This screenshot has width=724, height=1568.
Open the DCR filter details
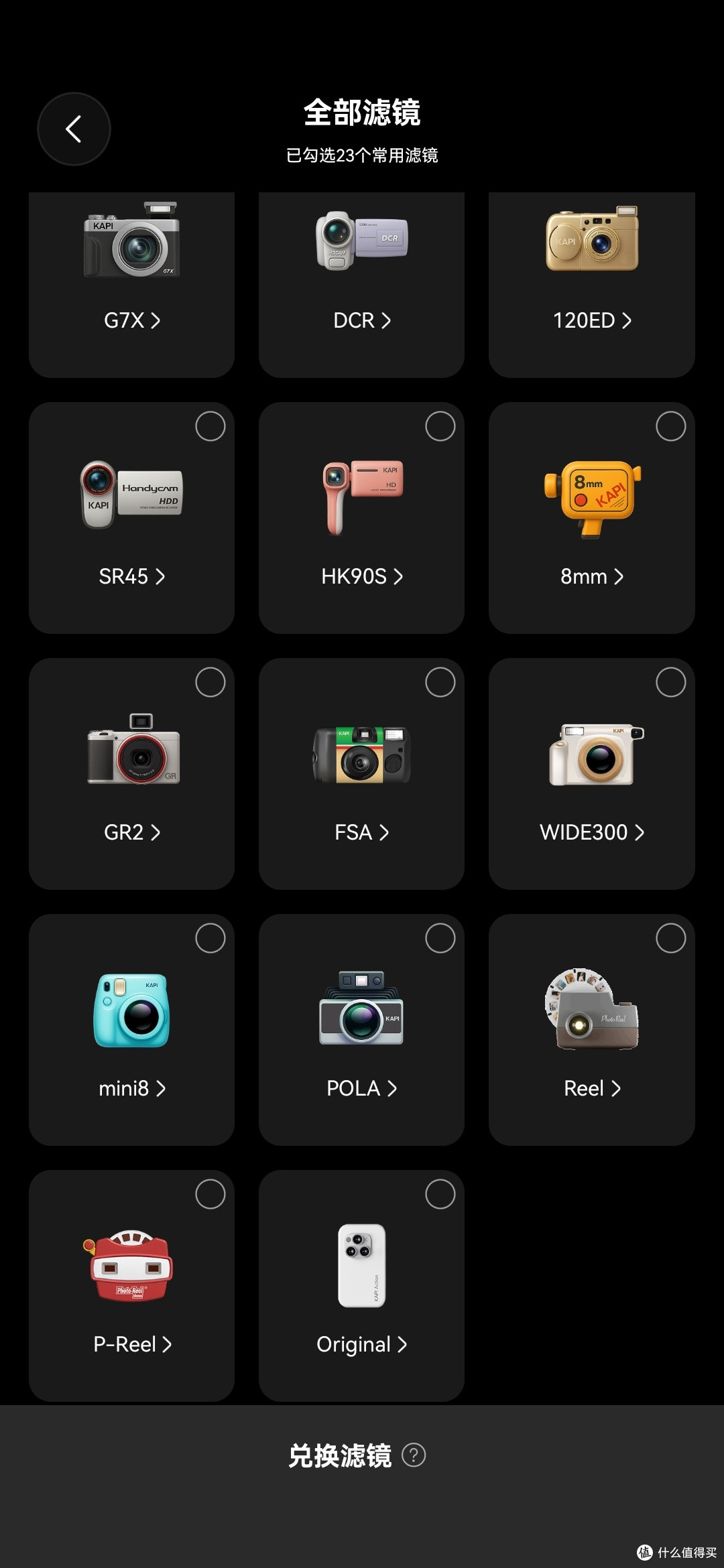point(362,320)
